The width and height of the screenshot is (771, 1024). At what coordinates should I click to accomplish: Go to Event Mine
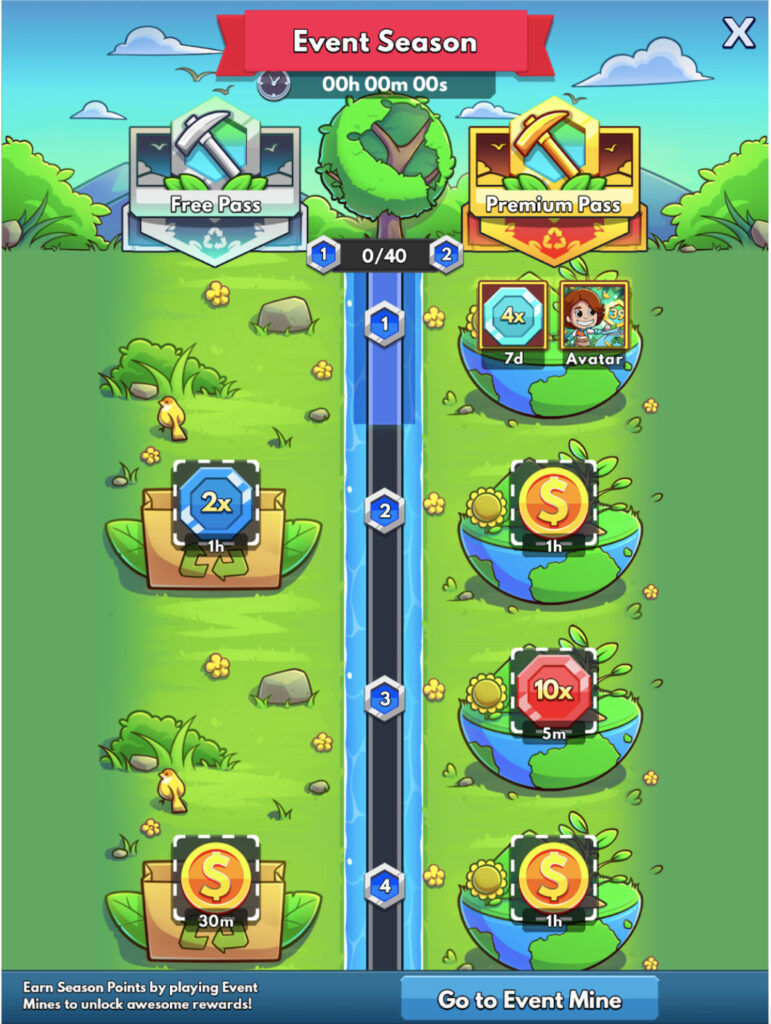529,999
